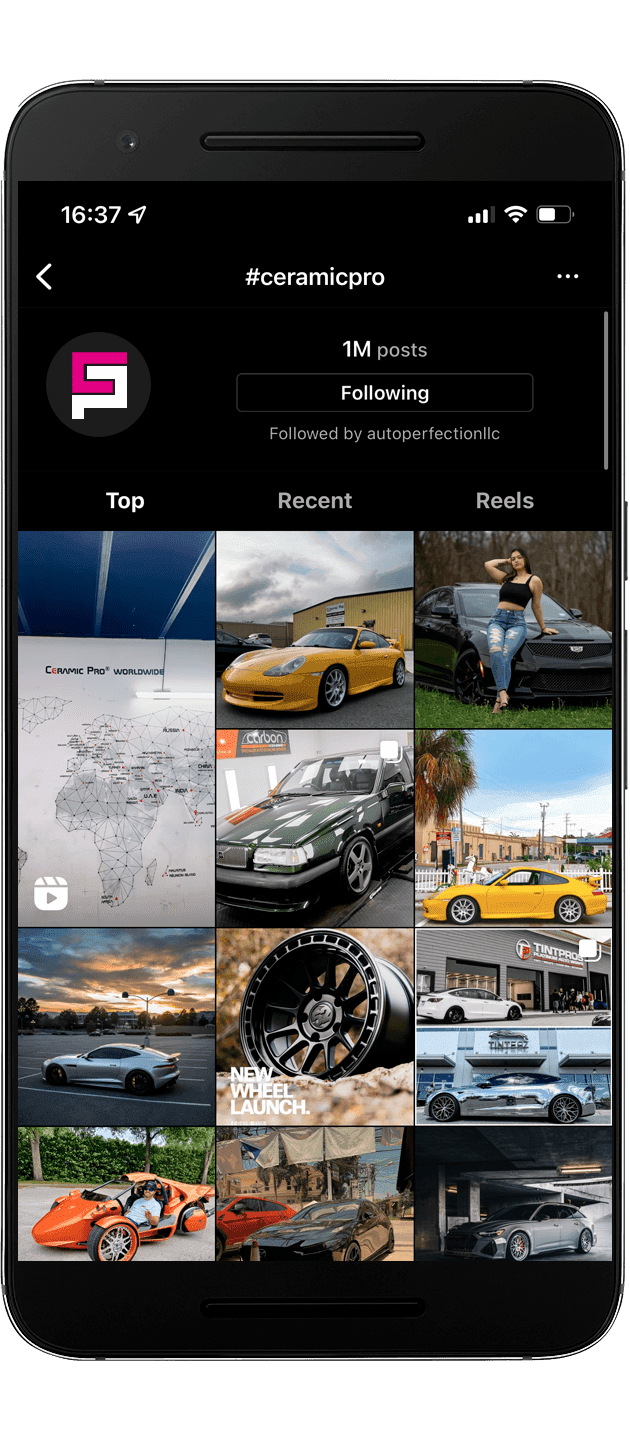View the post of woman leaning on black Cadillac
Screen dimensions: 630x1440
513,629
